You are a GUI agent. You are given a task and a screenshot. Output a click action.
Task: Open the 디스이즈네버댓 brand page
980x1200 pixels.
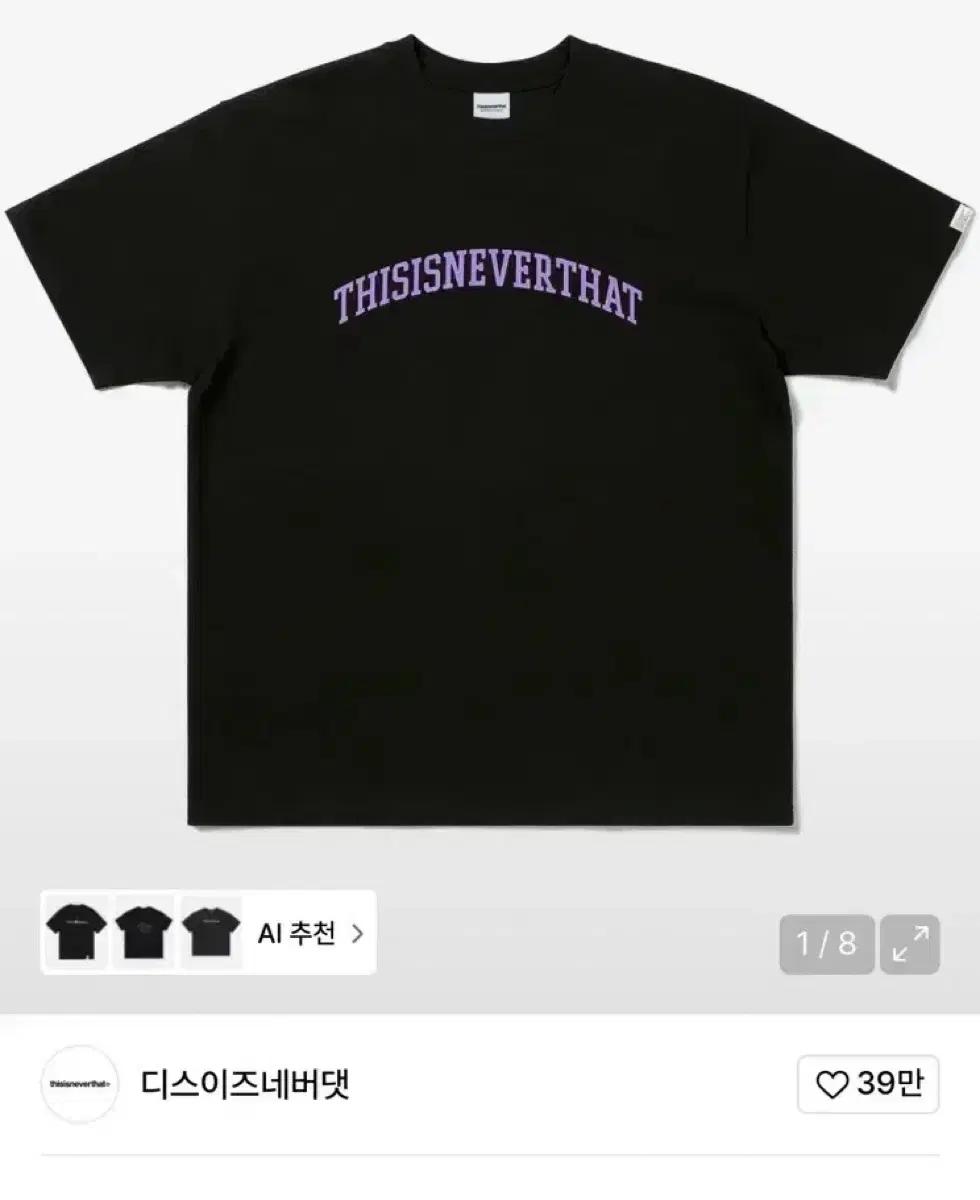click(244, 1084)
